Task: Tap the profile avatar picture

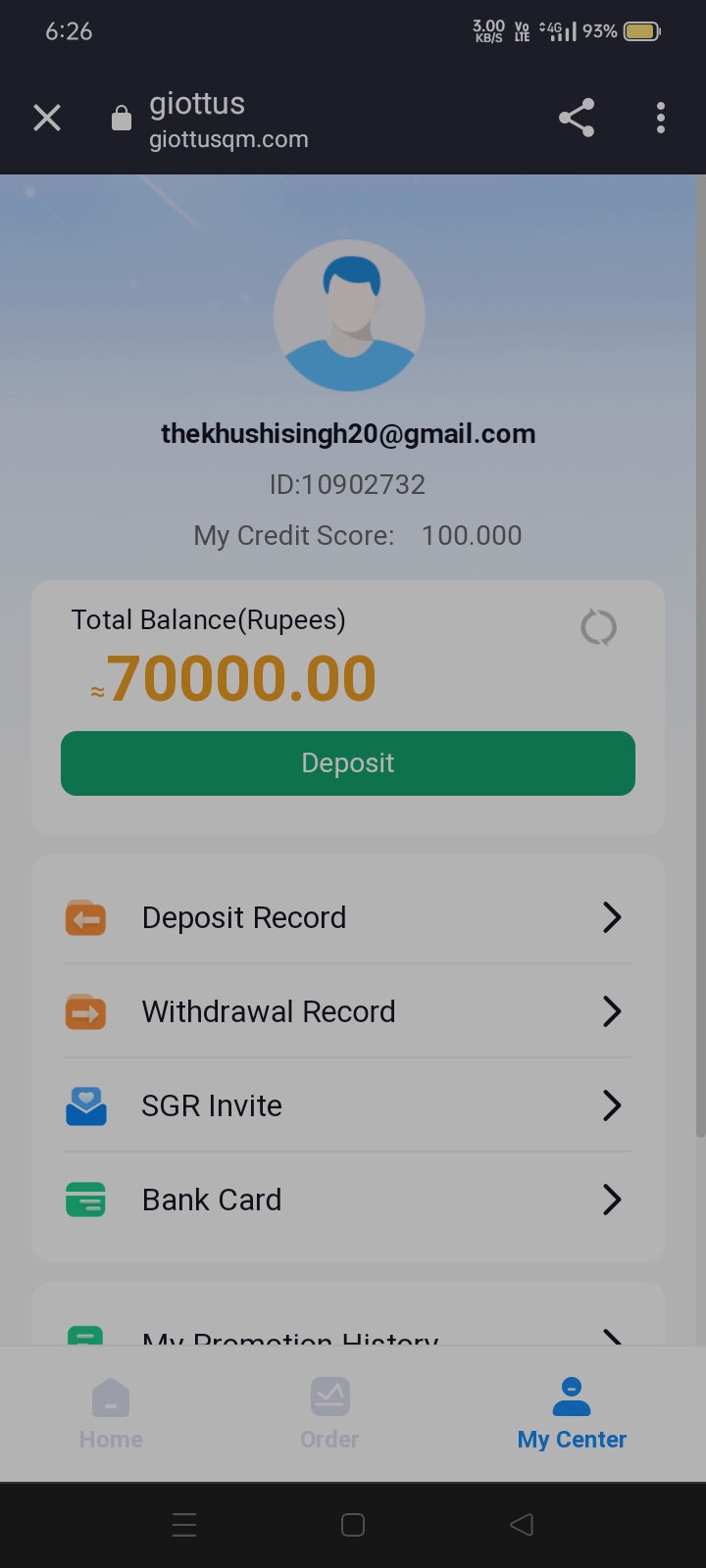Action: point(349,316)
